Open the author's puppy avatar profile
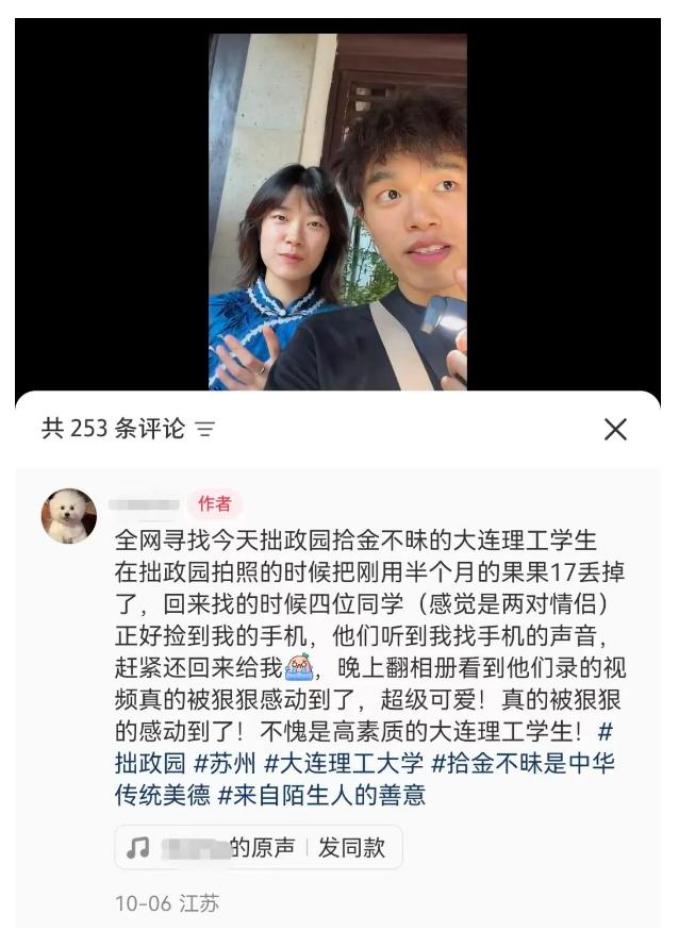Viewport: 679px width, 947px height. (x=69, y=516)
